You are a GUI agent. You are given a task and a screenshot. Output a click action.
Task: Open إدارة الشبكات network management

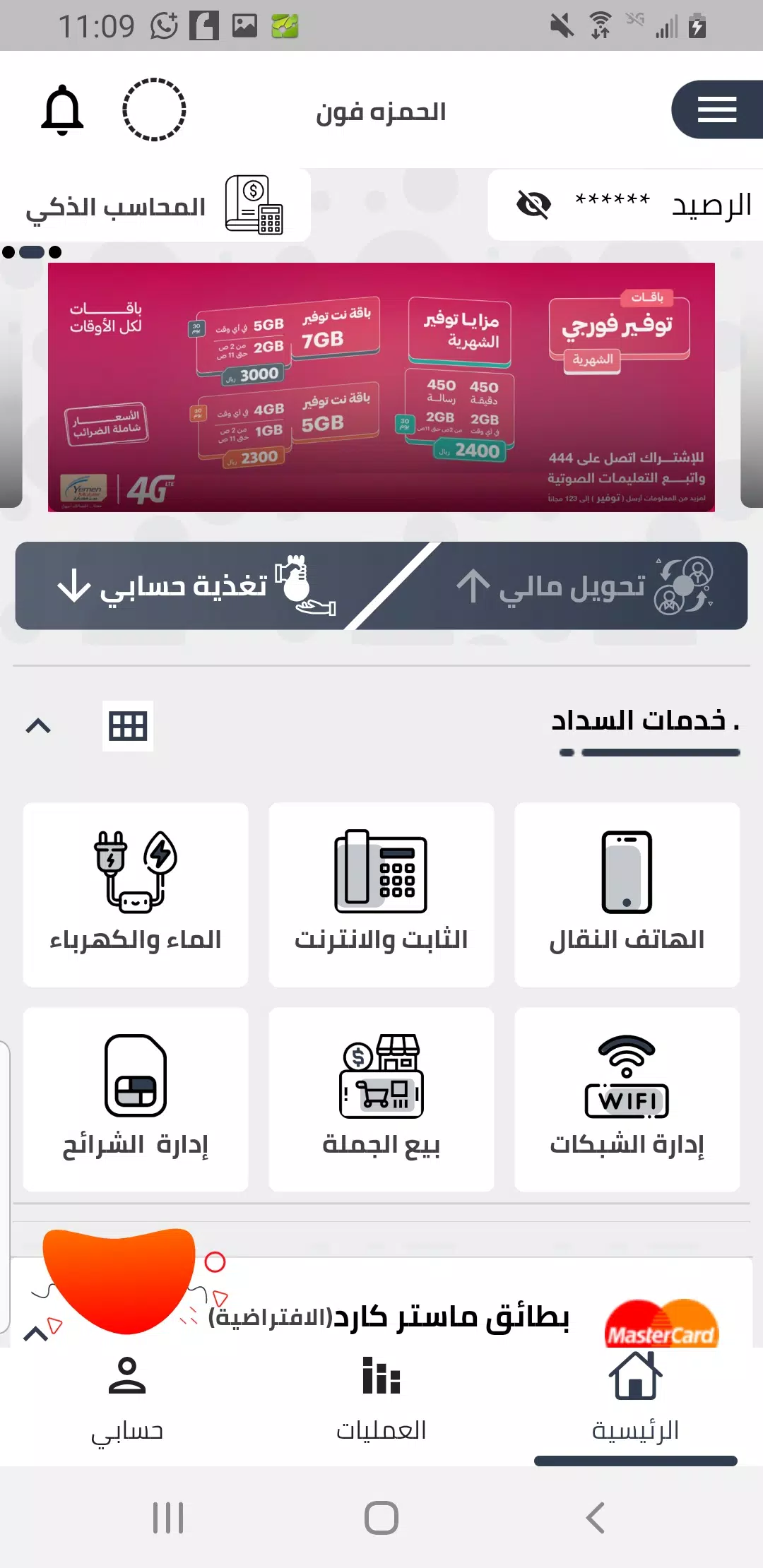point(627,1099)
